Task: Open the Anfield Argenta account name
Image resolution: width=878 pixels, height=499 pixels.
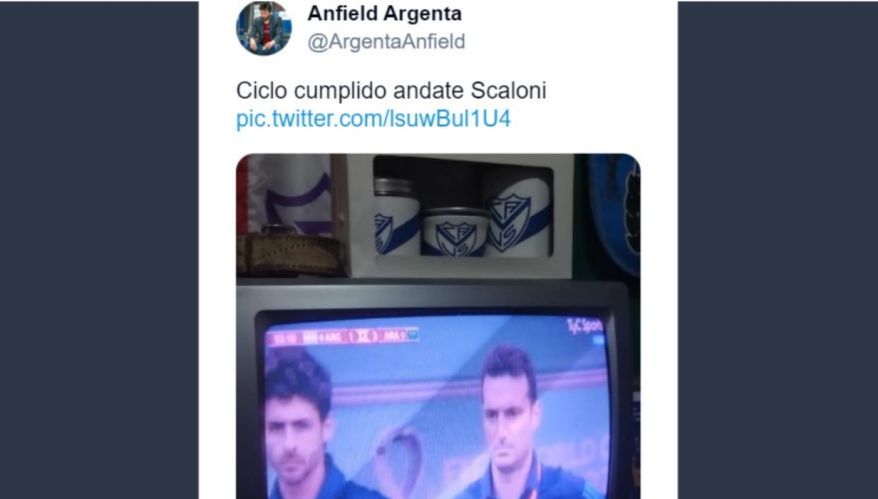Action: pos(384,15)
